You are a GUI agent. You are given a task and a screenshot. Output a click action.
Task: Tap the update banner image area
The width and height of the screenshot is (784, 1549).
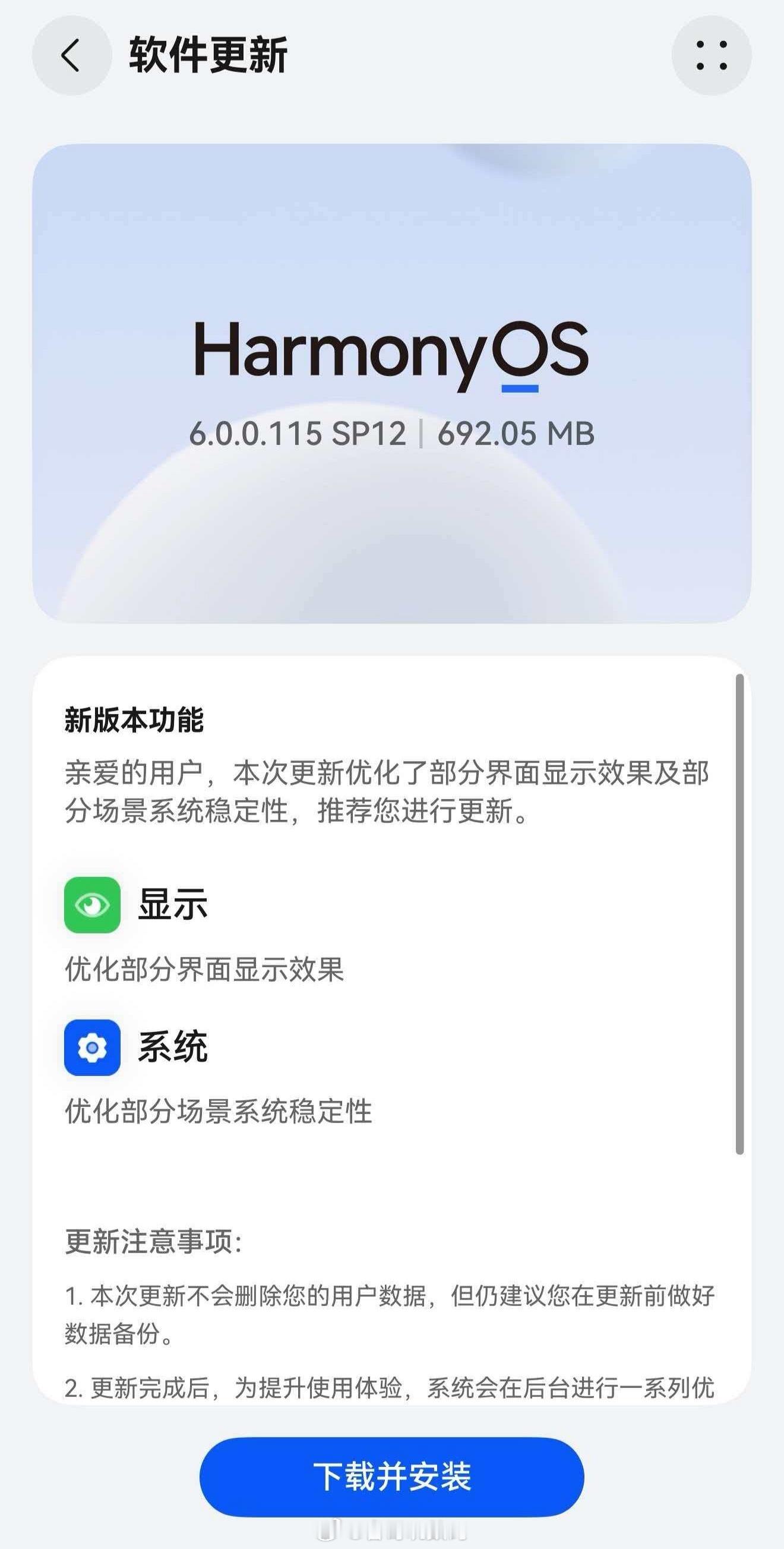[x=392, y=391]
